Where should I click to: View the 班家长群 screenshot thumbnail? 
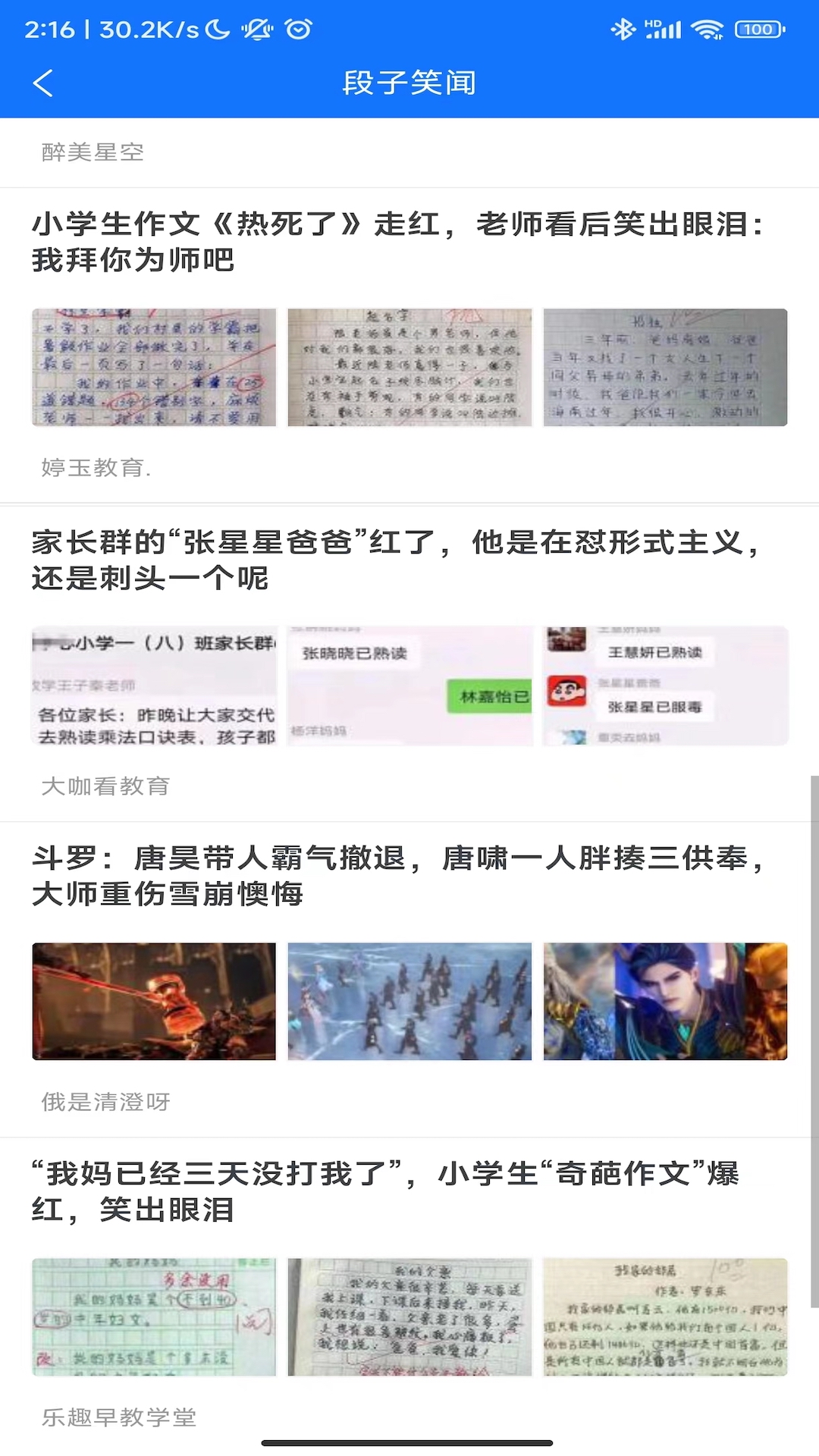[154, 686]
